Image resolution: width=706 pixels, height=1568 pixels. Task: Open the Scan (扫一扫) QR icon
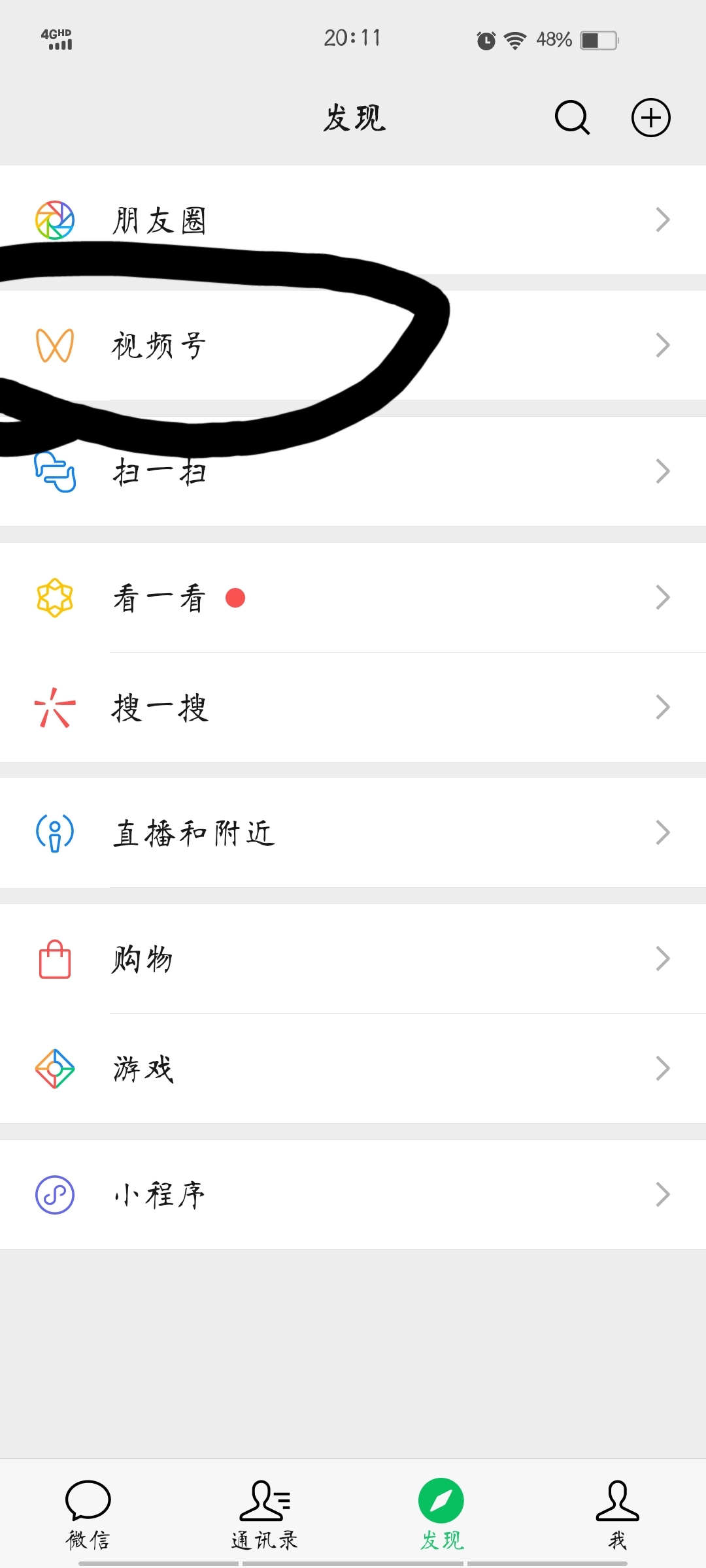[x=56, y=472]
